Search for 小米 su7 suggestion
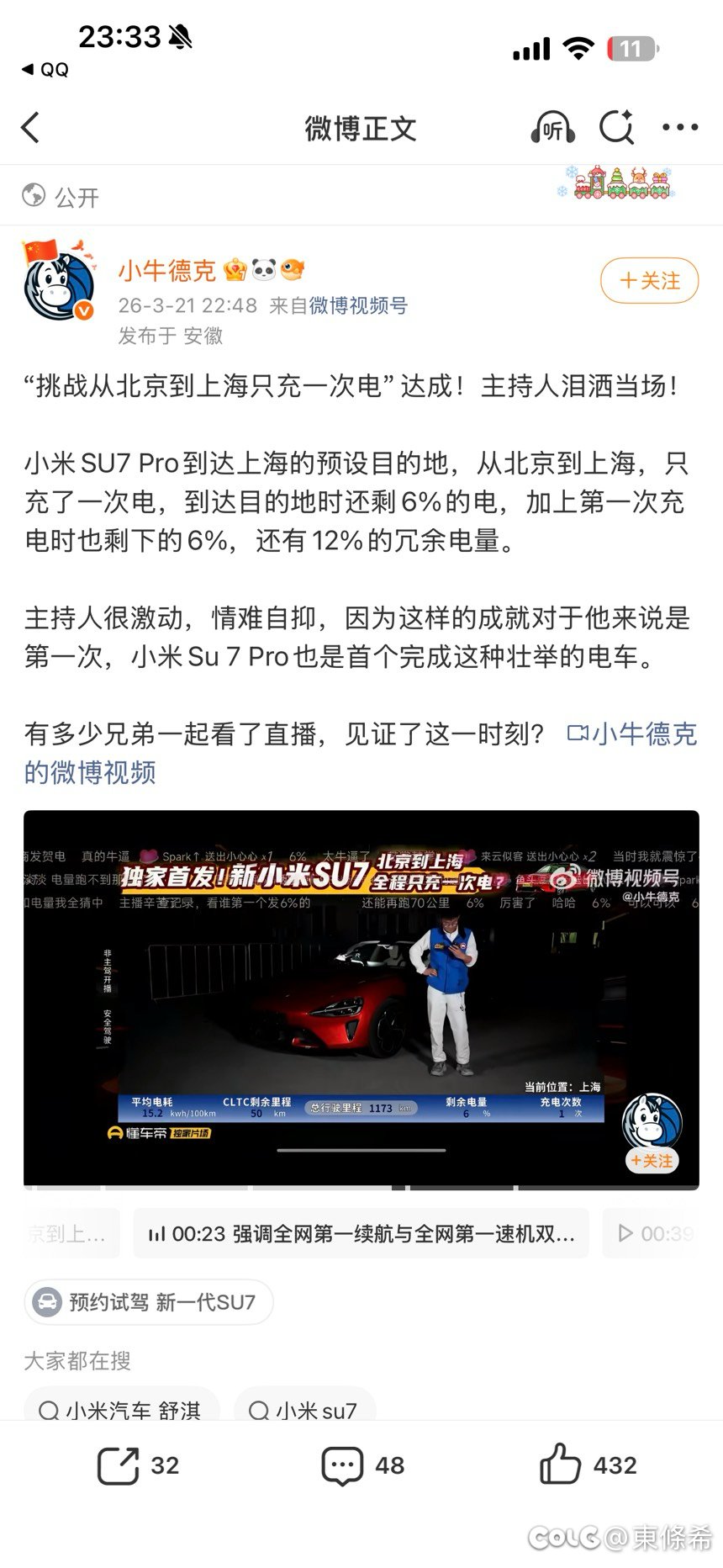This screenshot has width=723, height=1568. pos(304,1410)
